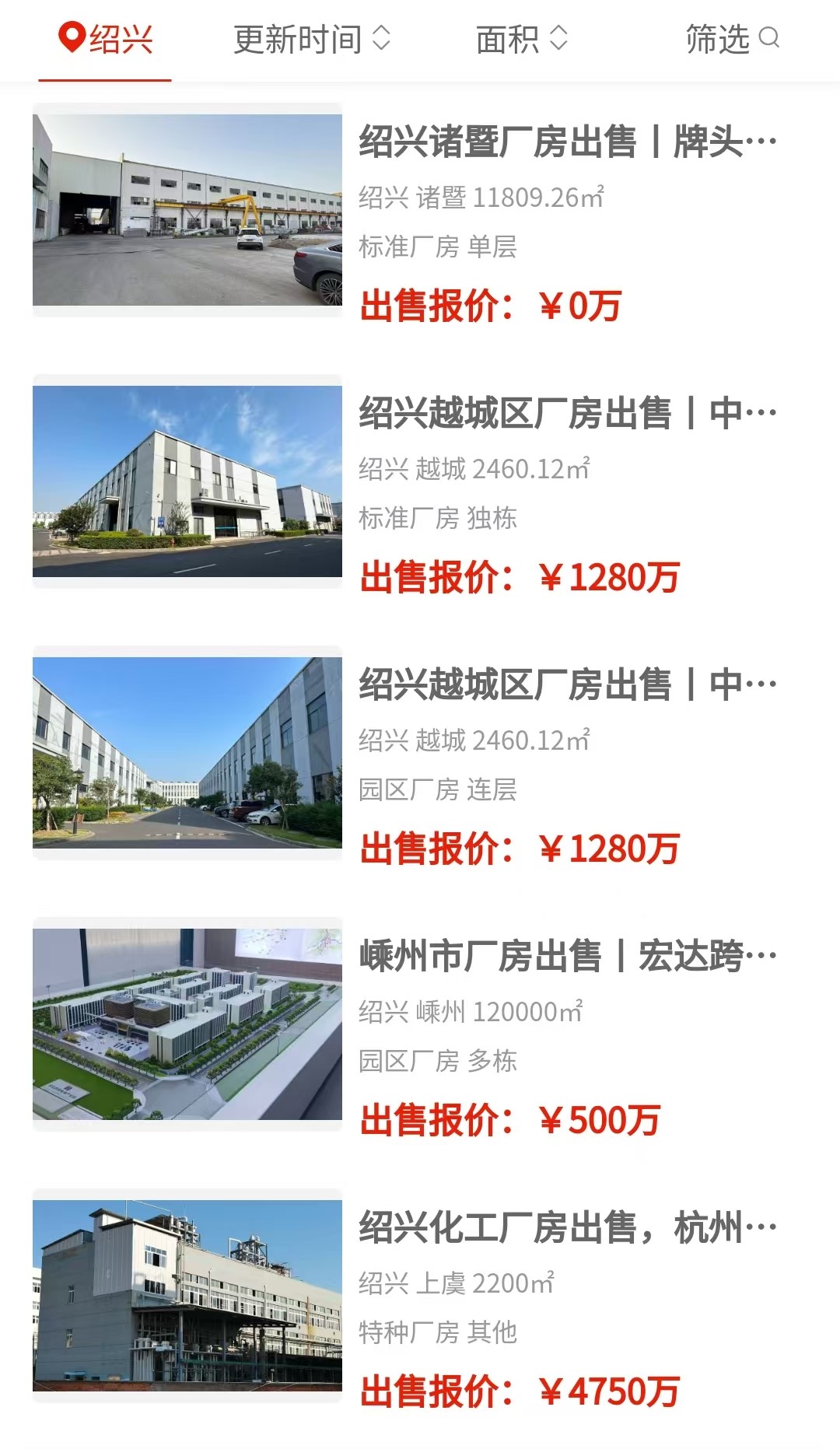Open the 筛选 filter options
Viewport: 840px width, 1449px height.
click(732, 39)
